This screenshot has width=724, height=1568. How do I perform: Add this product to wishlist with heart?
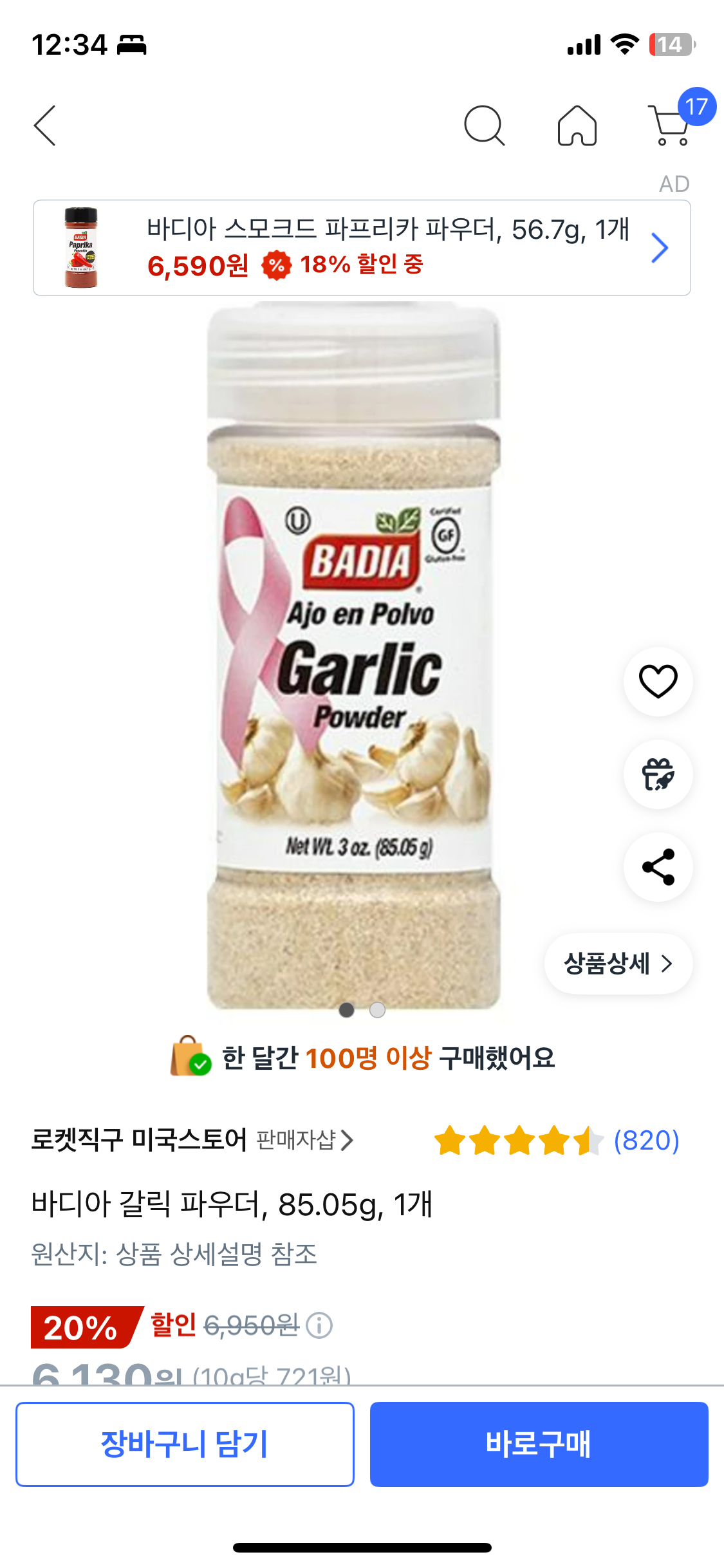coord(658,681)
